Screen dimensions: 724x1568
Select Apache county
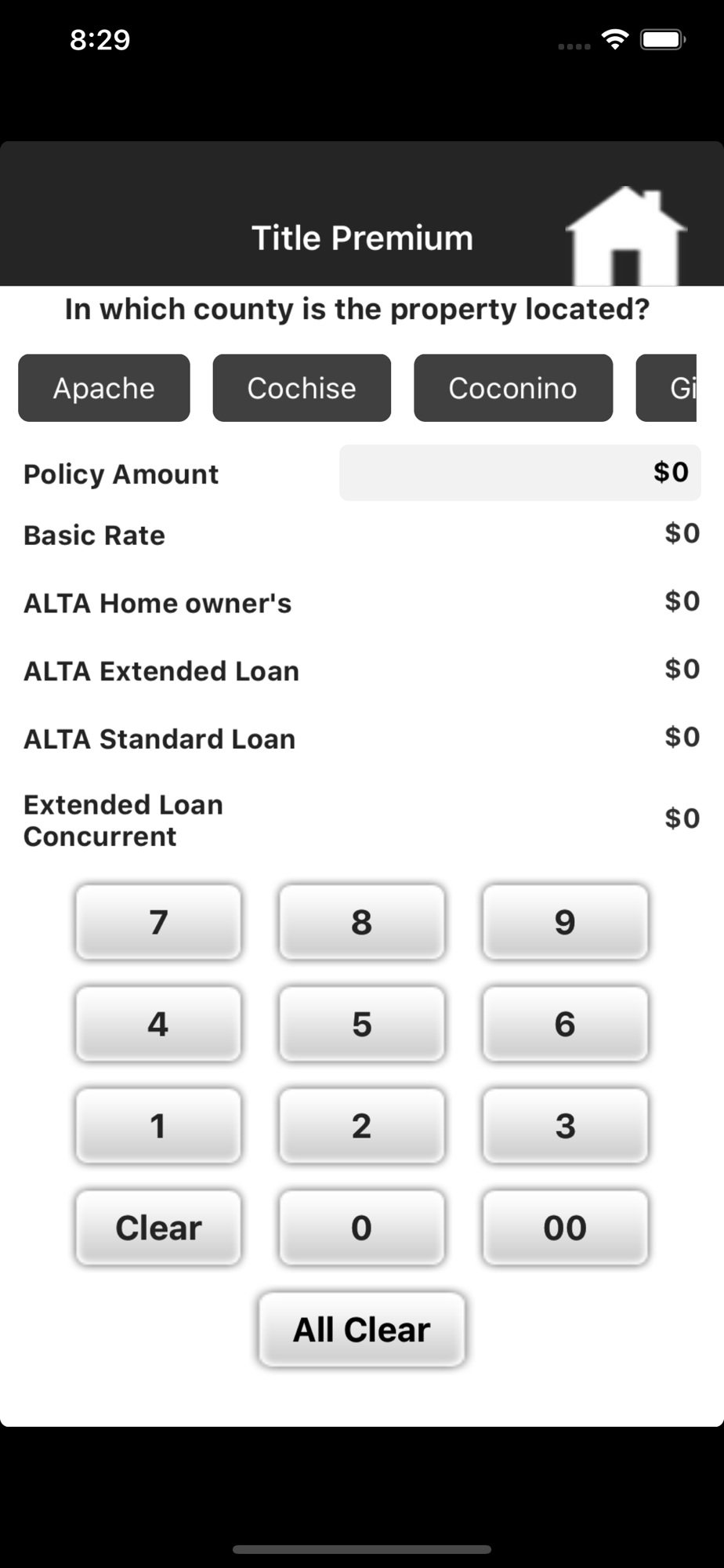click(104, 388)
